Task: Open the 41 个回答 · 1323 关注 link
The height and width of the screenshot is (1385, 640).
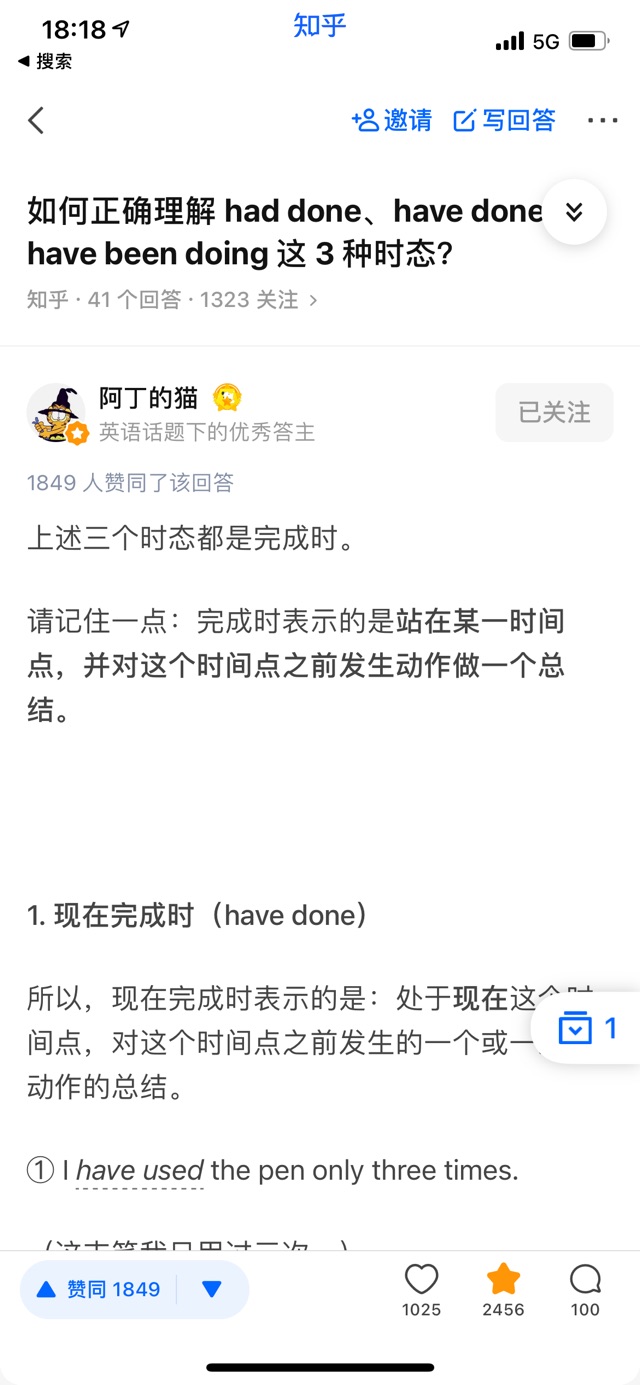Action: 172,300
